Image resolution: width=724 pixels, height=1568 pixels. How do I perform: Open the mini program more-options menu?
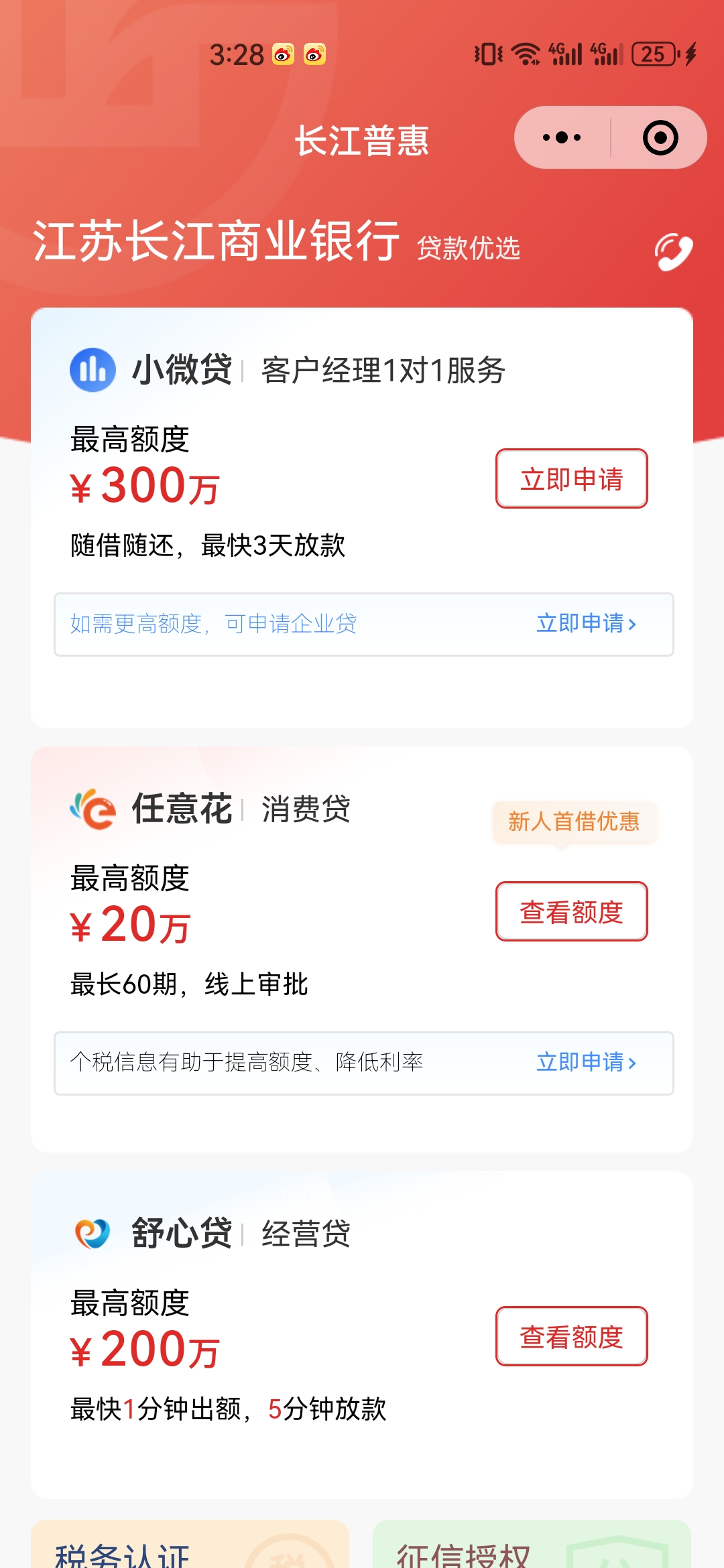[x=562, y=138]
